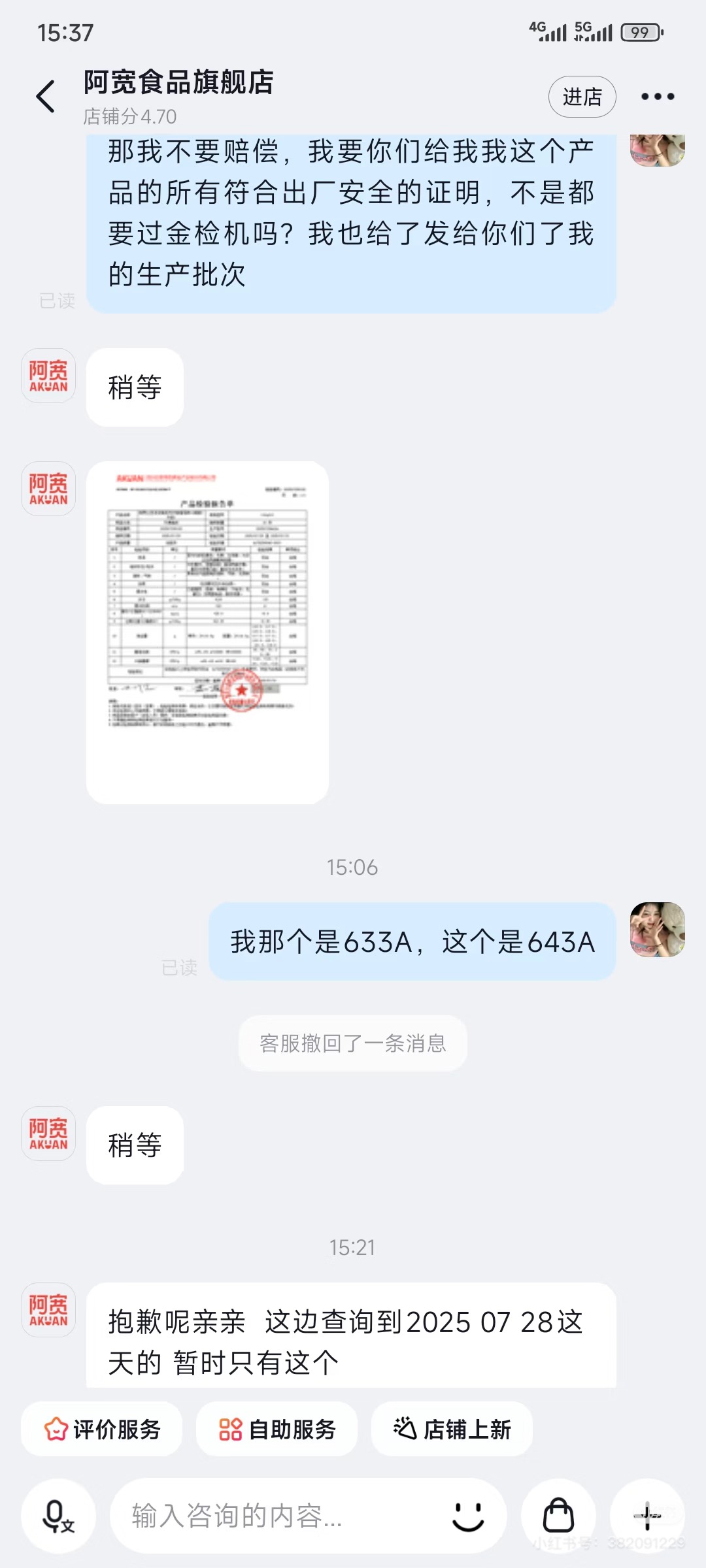Switch to voice input microphone
Screen dimensions: 706x1568
(58, 1516)
